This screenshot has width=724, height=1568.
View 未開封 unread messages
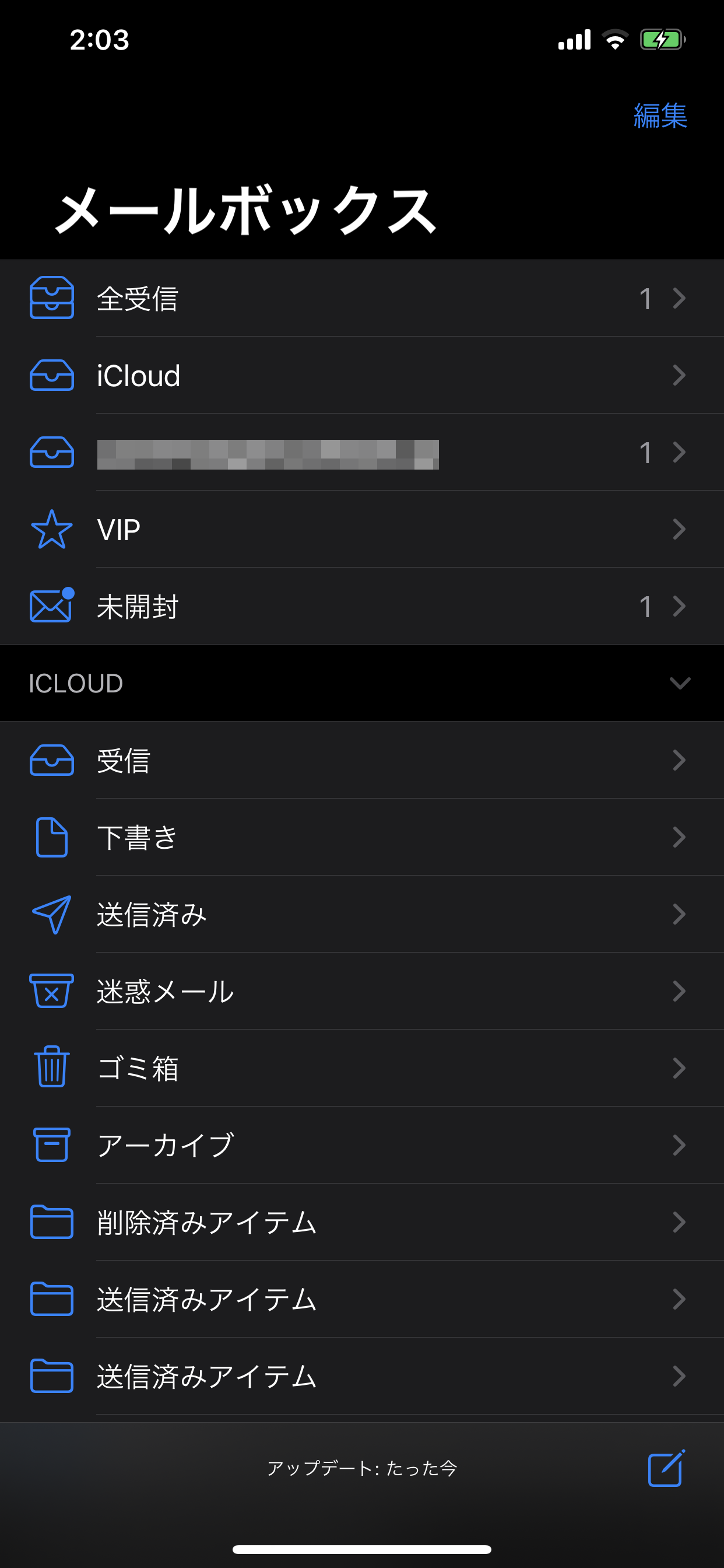(x=361, y=607)
